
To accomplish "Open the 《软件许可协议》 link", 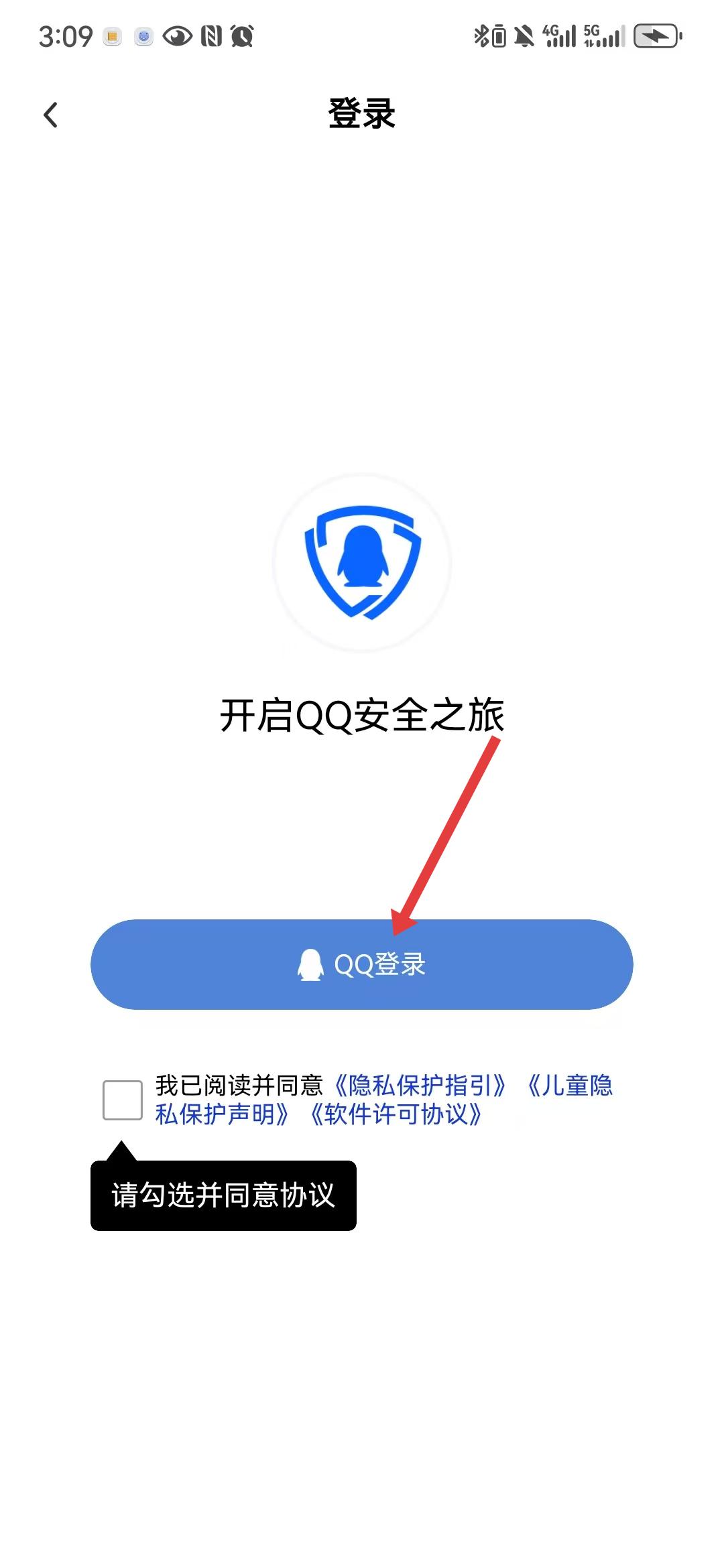I will [x=396, y=1114].
